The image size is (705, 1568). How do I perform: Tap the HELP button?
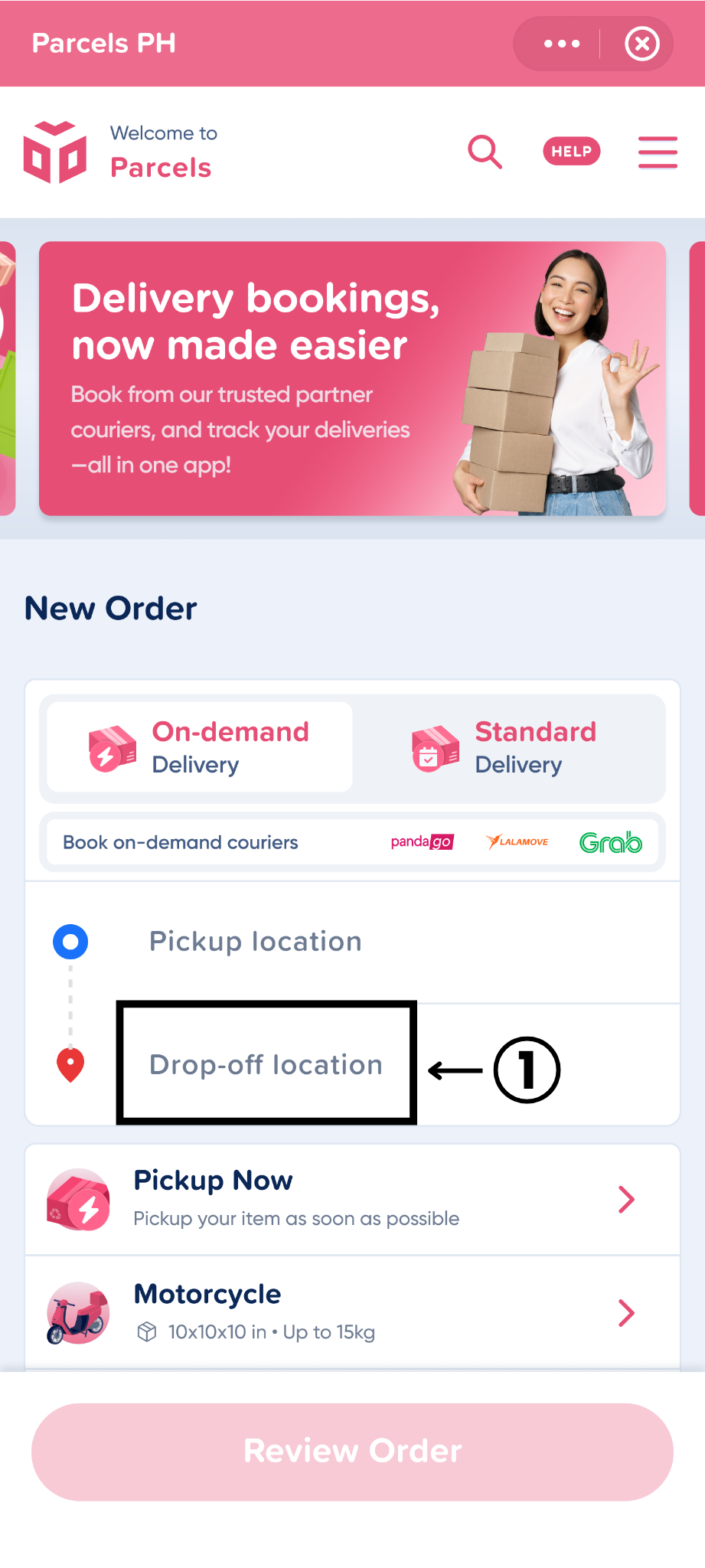tap(571, 152)
